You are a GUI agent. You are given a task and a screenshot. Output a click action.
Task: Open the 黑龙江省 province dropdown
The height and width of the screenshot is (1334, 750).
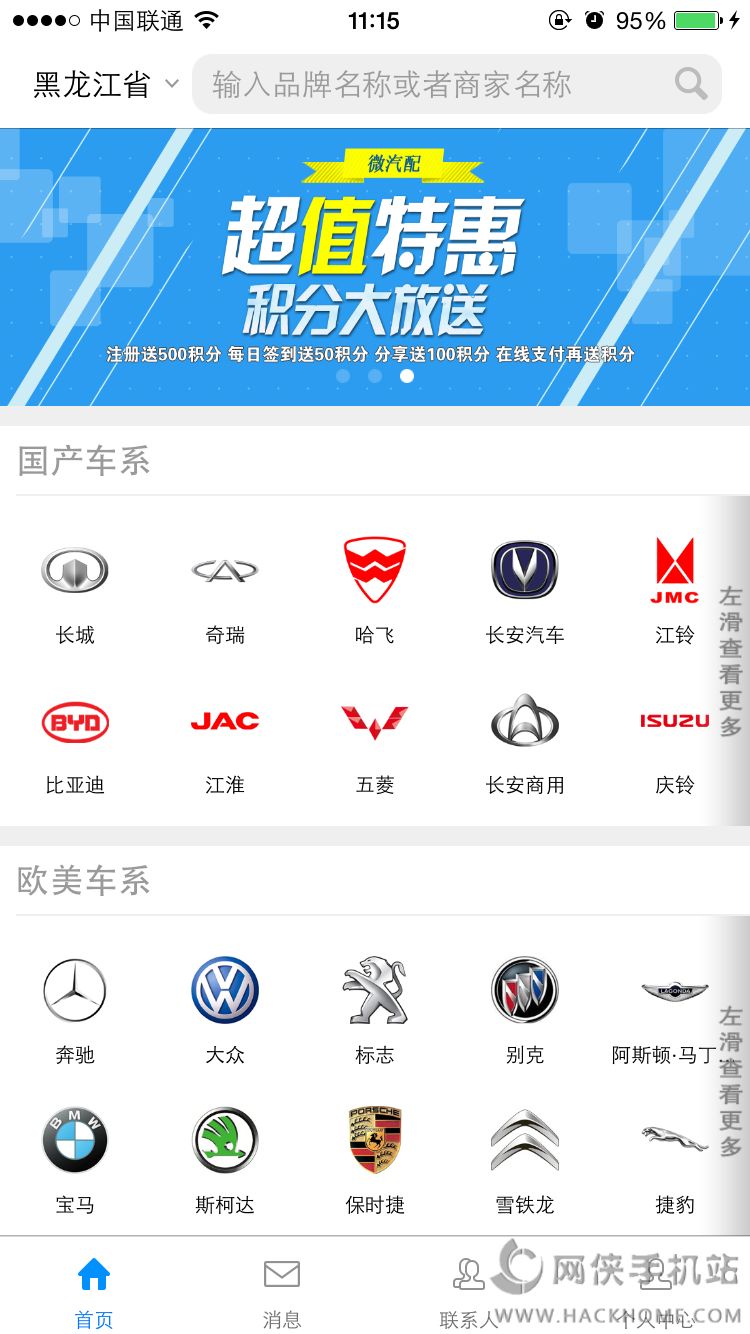pos(106,85)
